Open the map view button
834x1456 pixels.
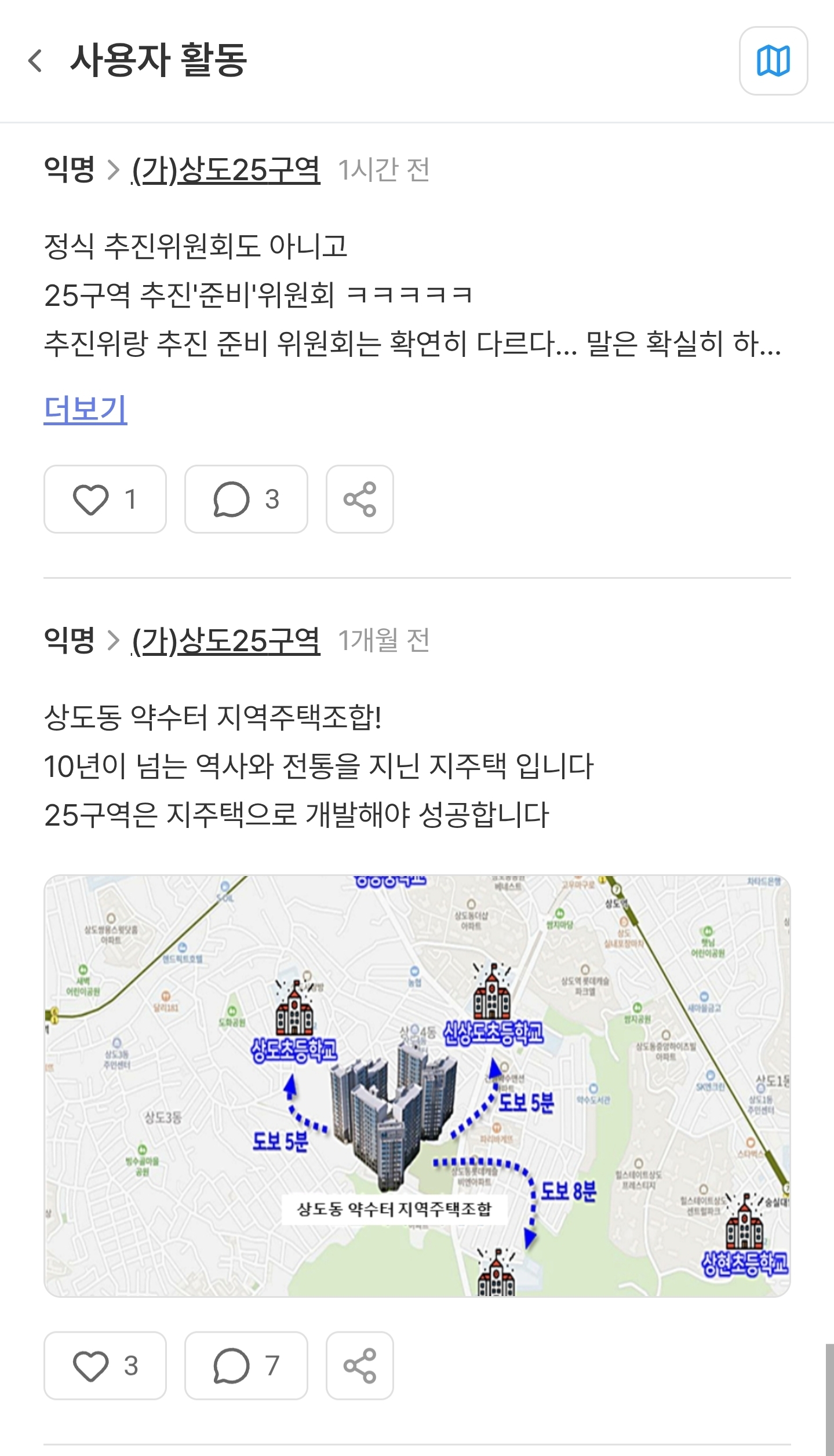(773, 61)
